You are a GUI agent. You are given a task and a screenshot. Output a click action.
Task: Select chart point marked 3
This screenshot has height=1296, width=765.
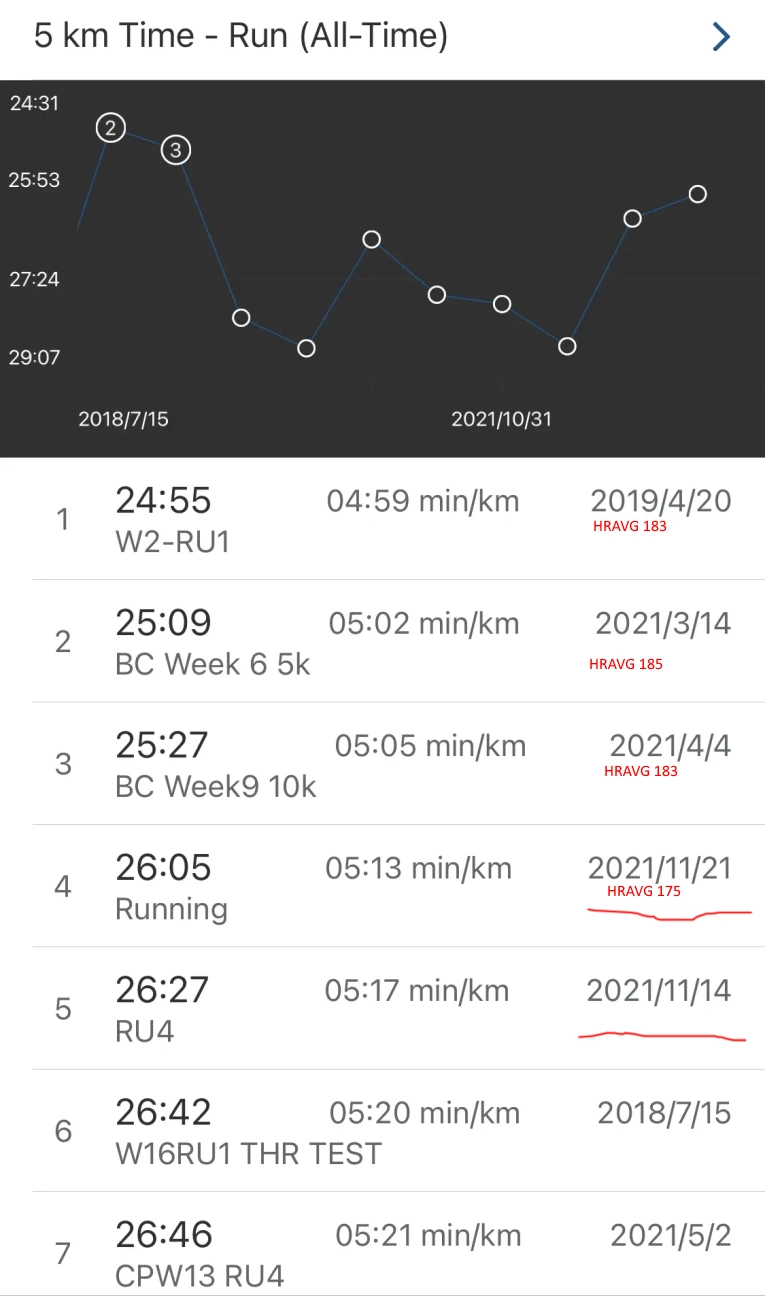(176, 150)
